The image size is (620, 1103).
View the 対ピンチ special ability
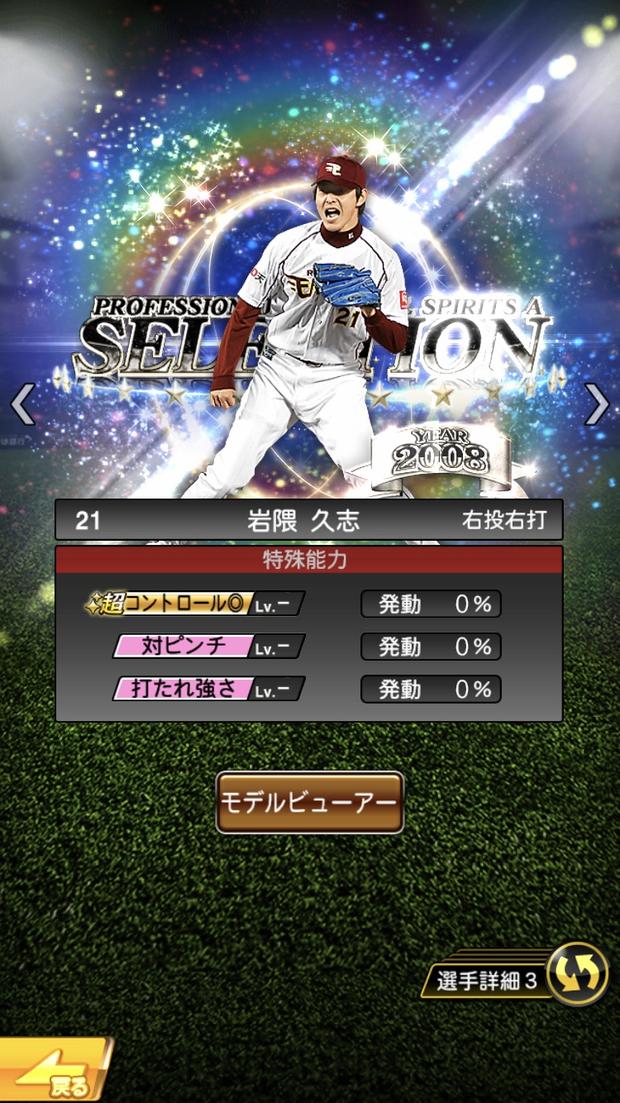click(x=208, y=647)
